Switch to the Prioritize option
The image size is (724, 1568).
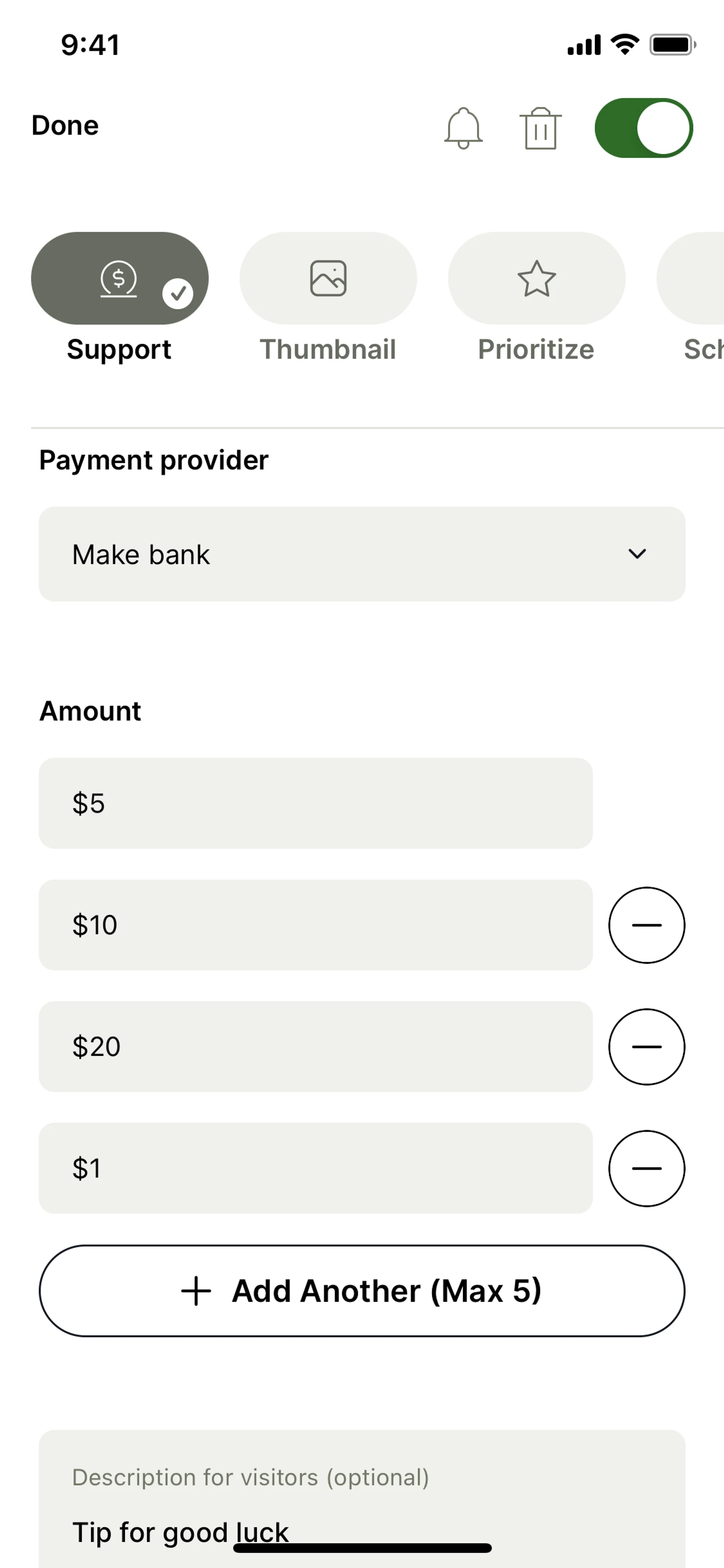click(x=536, y=278)
